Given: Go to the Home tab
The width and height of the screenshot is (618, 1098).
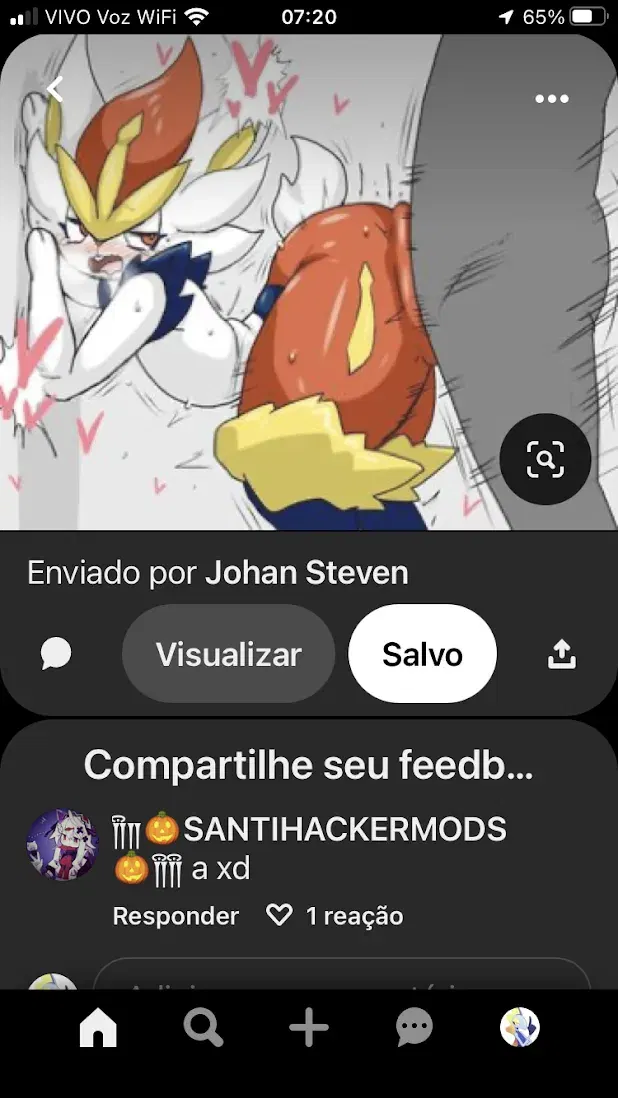Looking at the screenshot, I should coord(98,1028).
